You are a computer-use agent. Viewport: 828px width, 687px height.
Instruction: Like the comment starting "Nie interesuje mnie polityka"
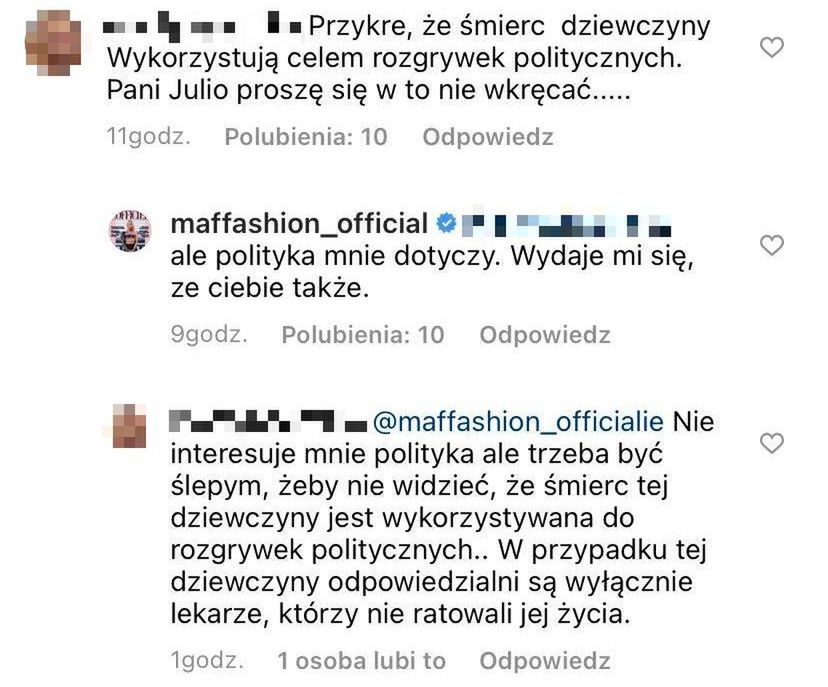[x=770, y=441]
